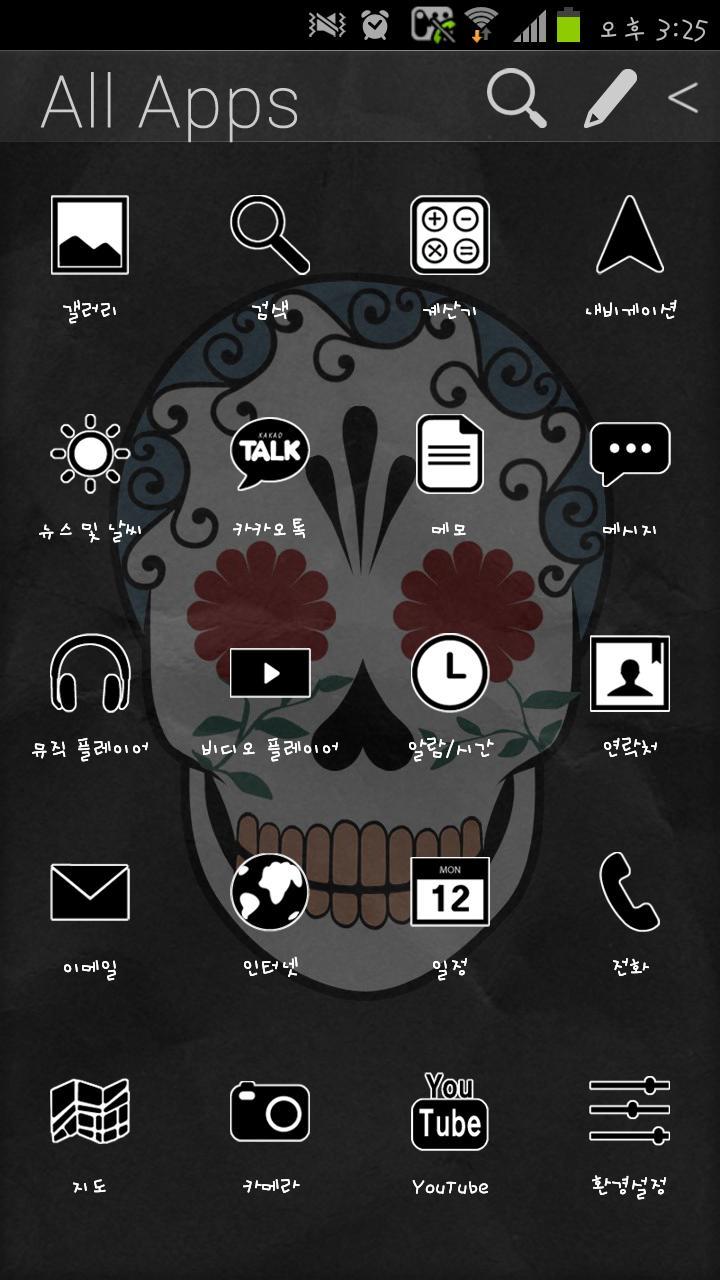Open the 인터넷 browser app
This screenshot has width=720, height=1280.
coord(270,892)
